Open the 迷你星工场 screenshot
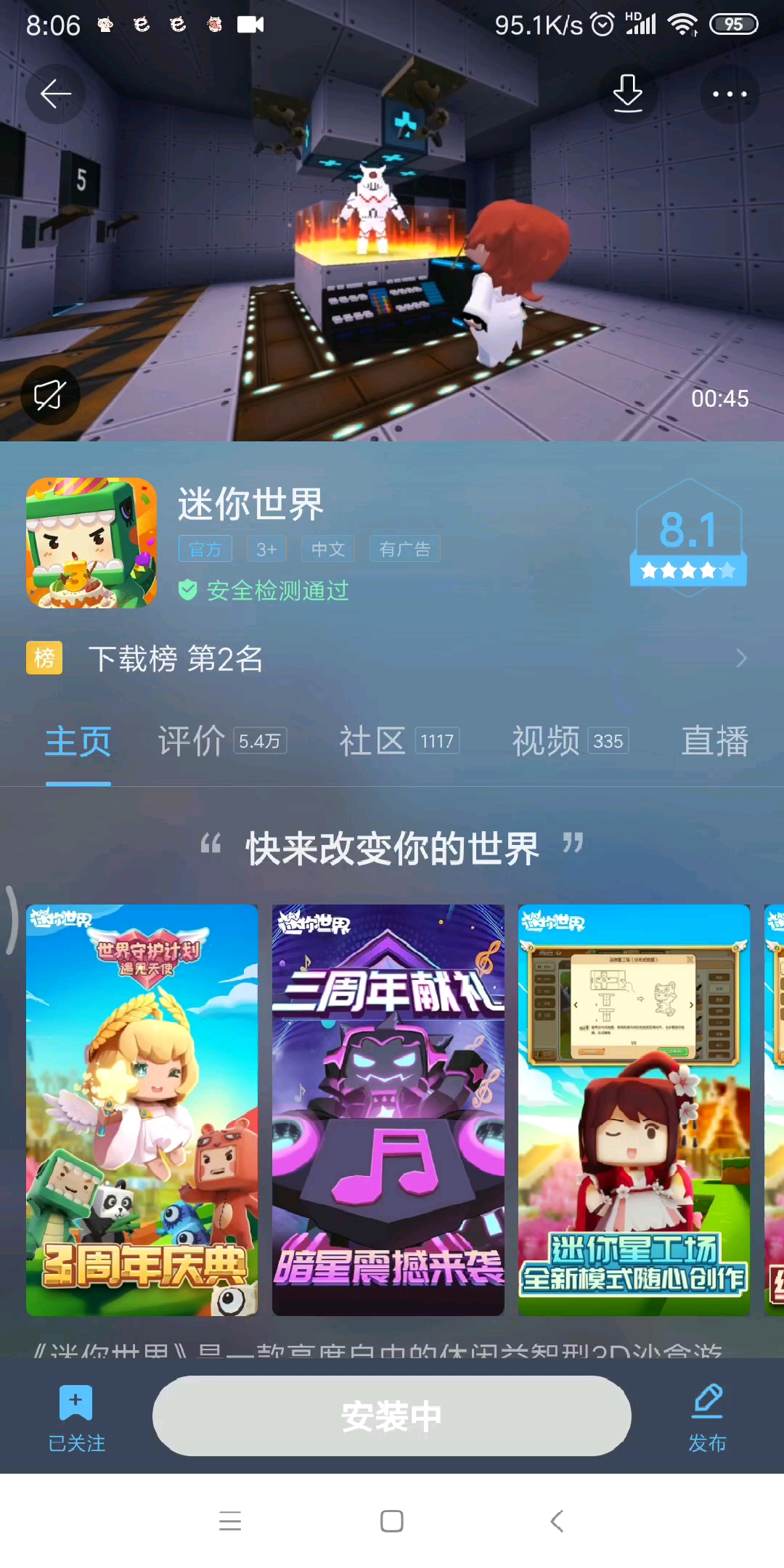This screenshot has width=784, height=1568. tap(634, 1110)
